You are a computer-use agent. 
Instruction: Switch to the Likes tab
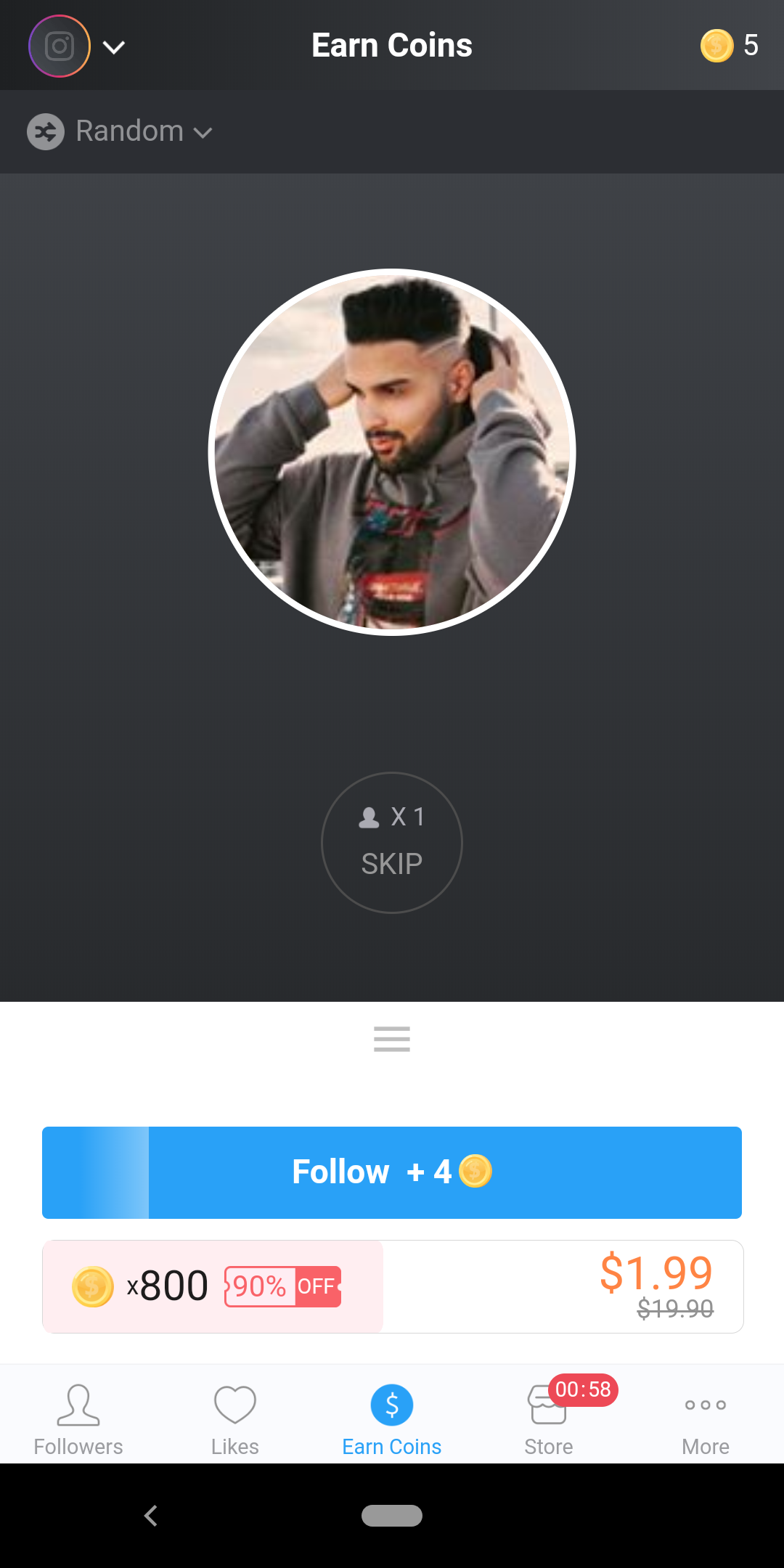[235, 1420]
